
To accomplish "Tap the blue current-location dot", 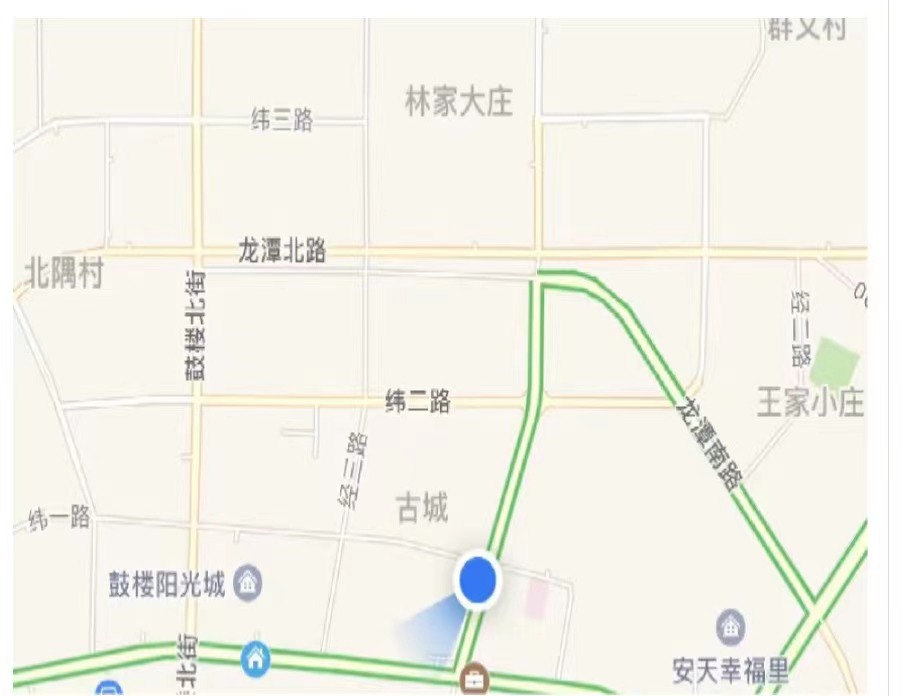I will 478,579.
